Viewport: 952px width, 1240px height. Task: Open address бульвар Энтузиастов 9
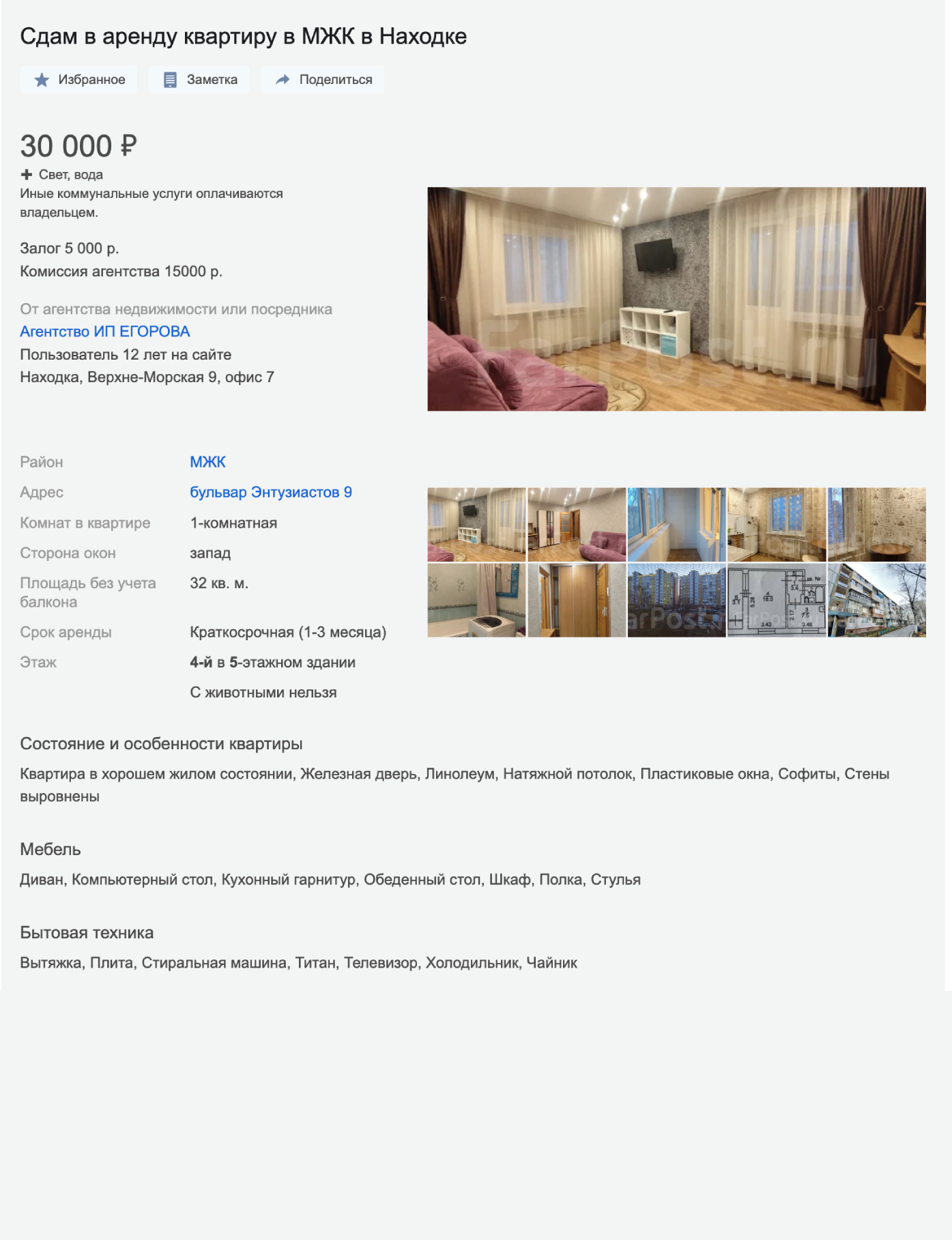(x=271, y=492)
